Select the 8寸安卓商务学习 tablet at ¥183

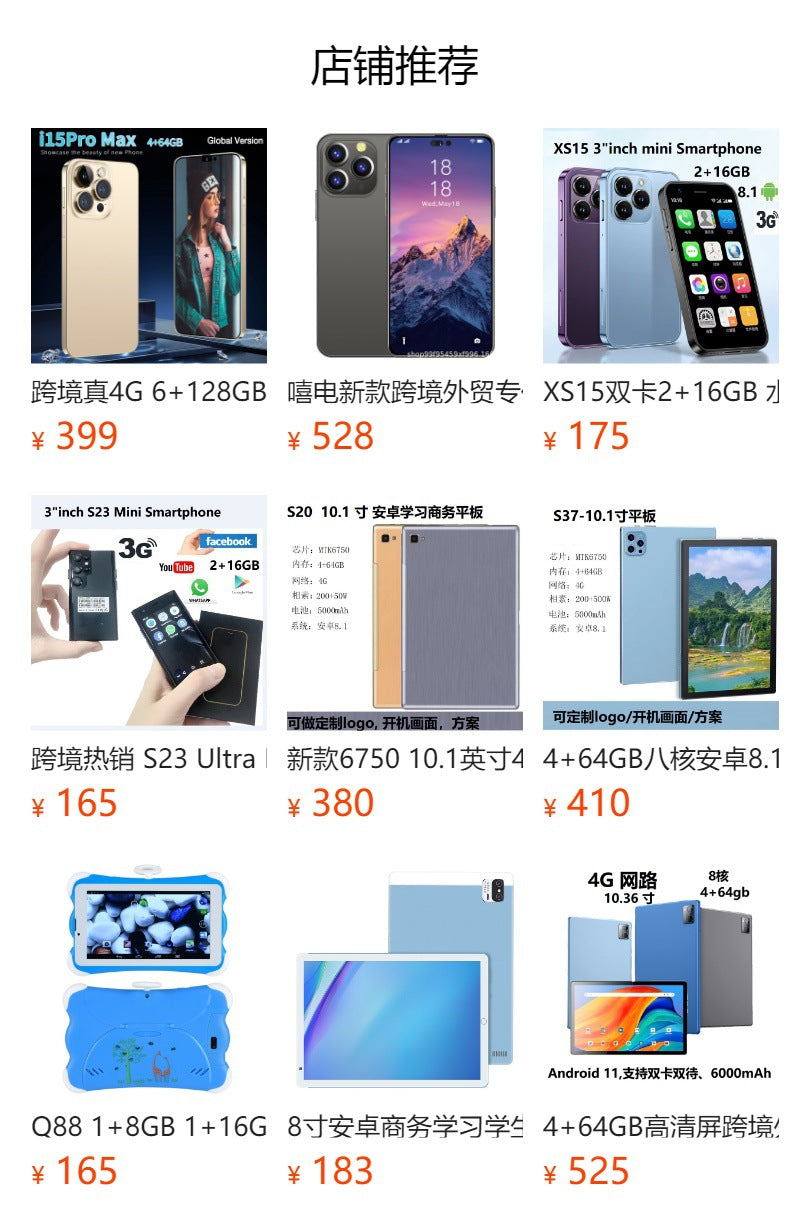405,981
